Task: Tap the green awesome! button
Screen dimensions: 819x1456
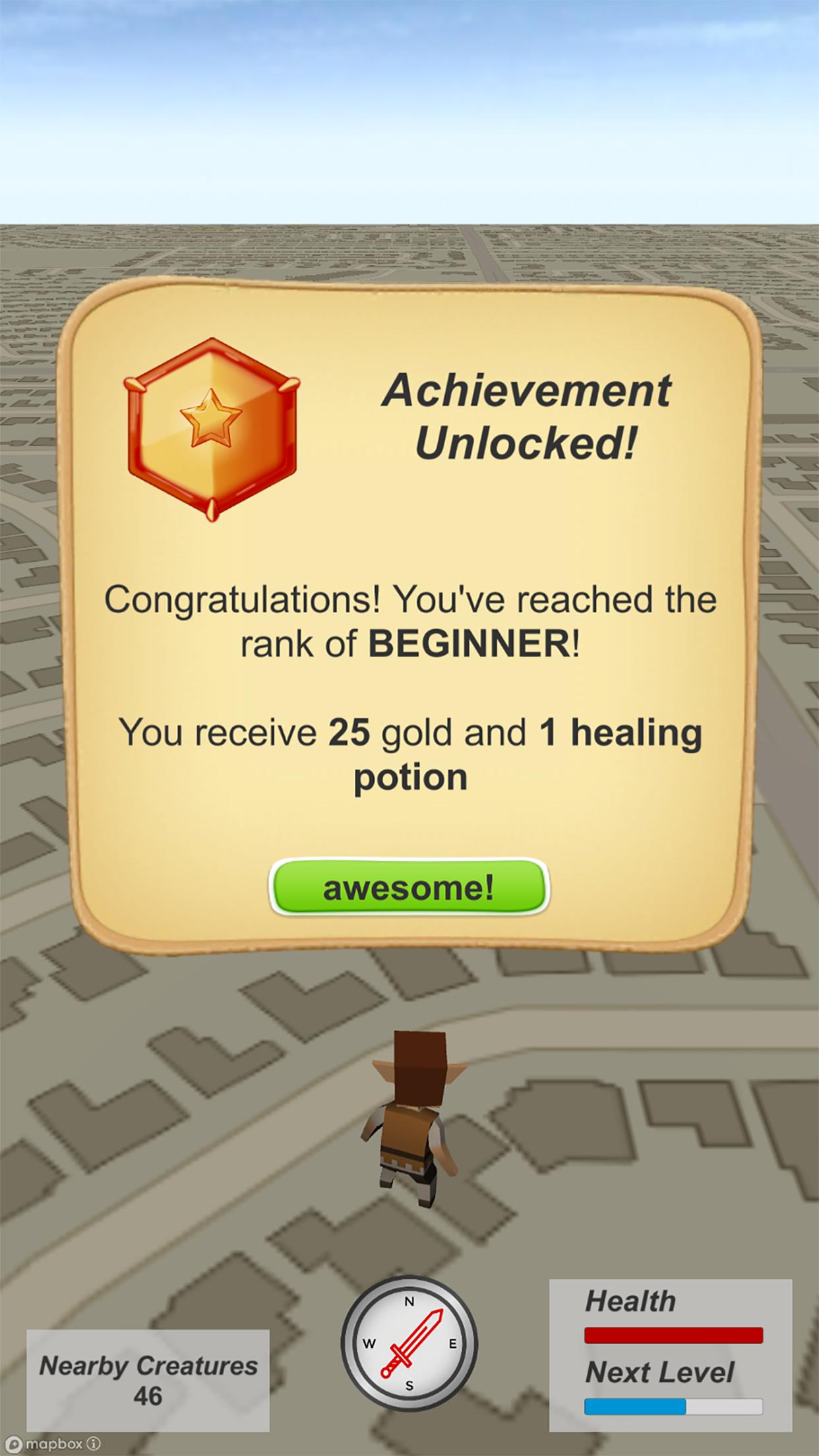Action: click(409, 887)
